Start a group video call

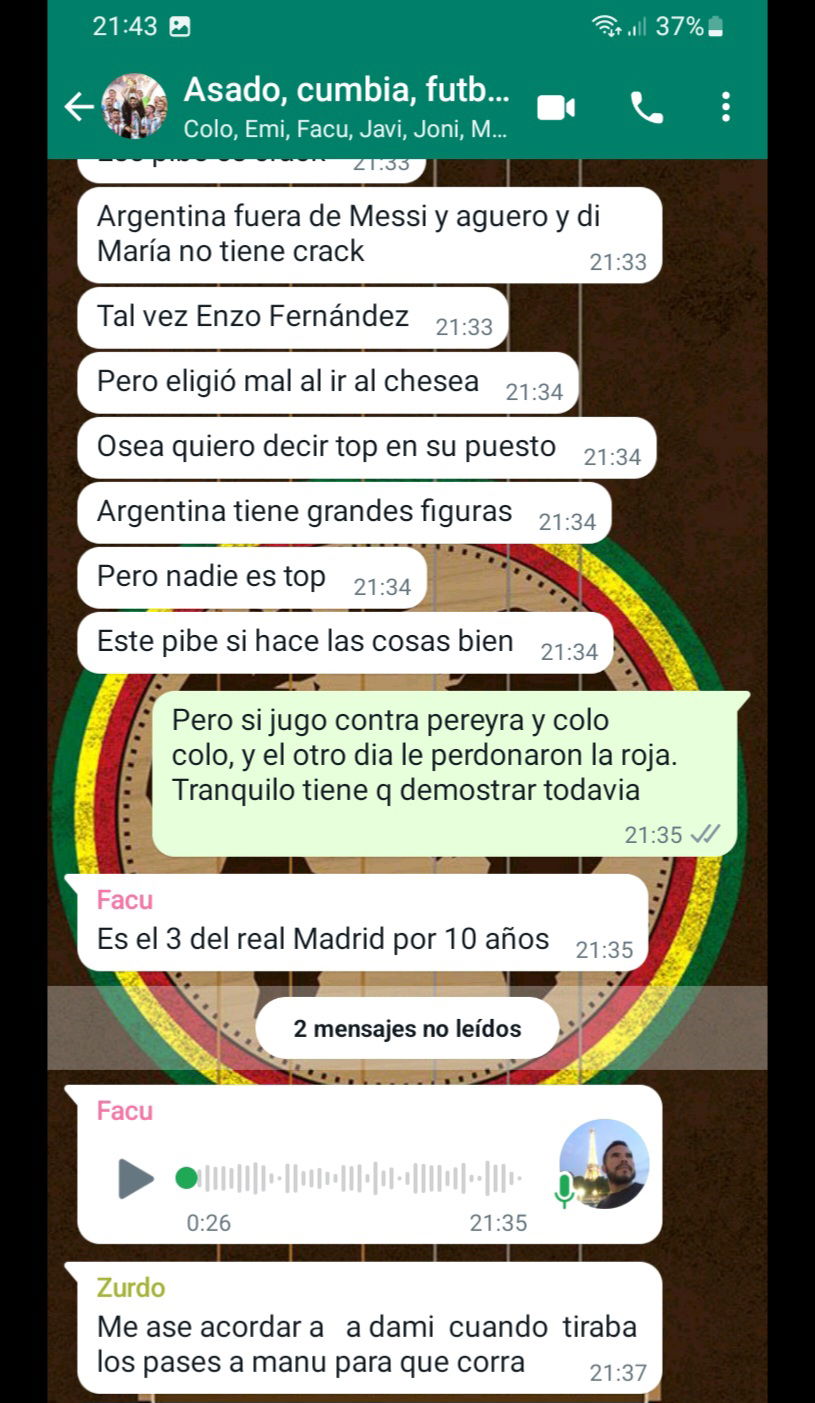click(556, 107)
